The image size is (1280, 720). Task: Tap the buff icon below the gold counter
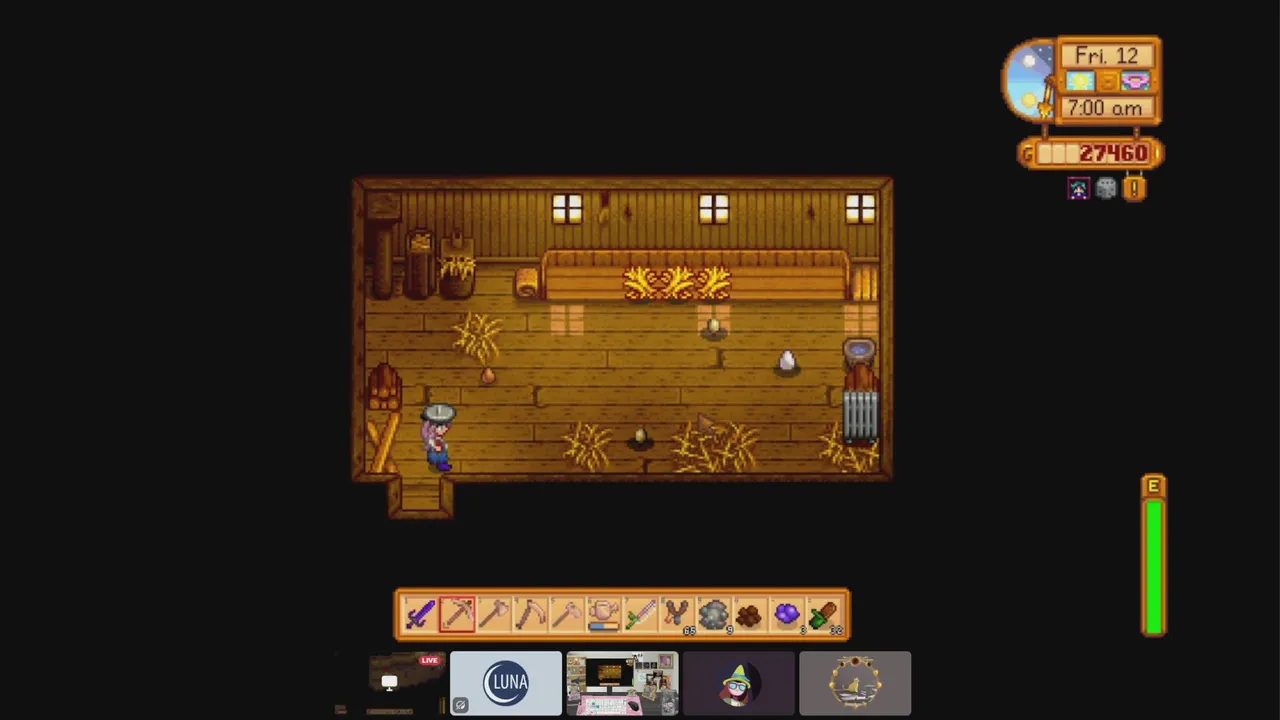[x=1078, y=188]
